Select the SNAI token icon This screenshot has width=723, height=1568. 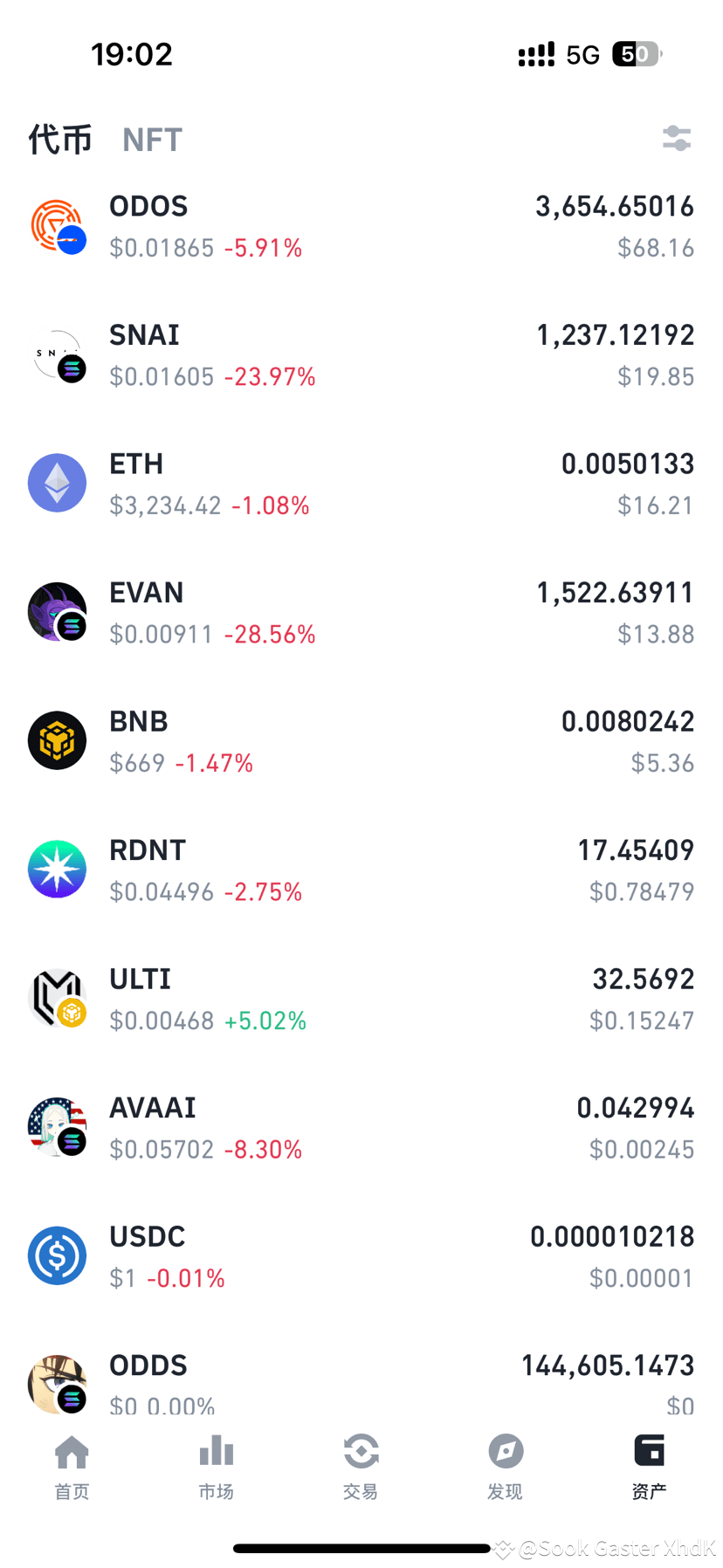coord(58,354)
